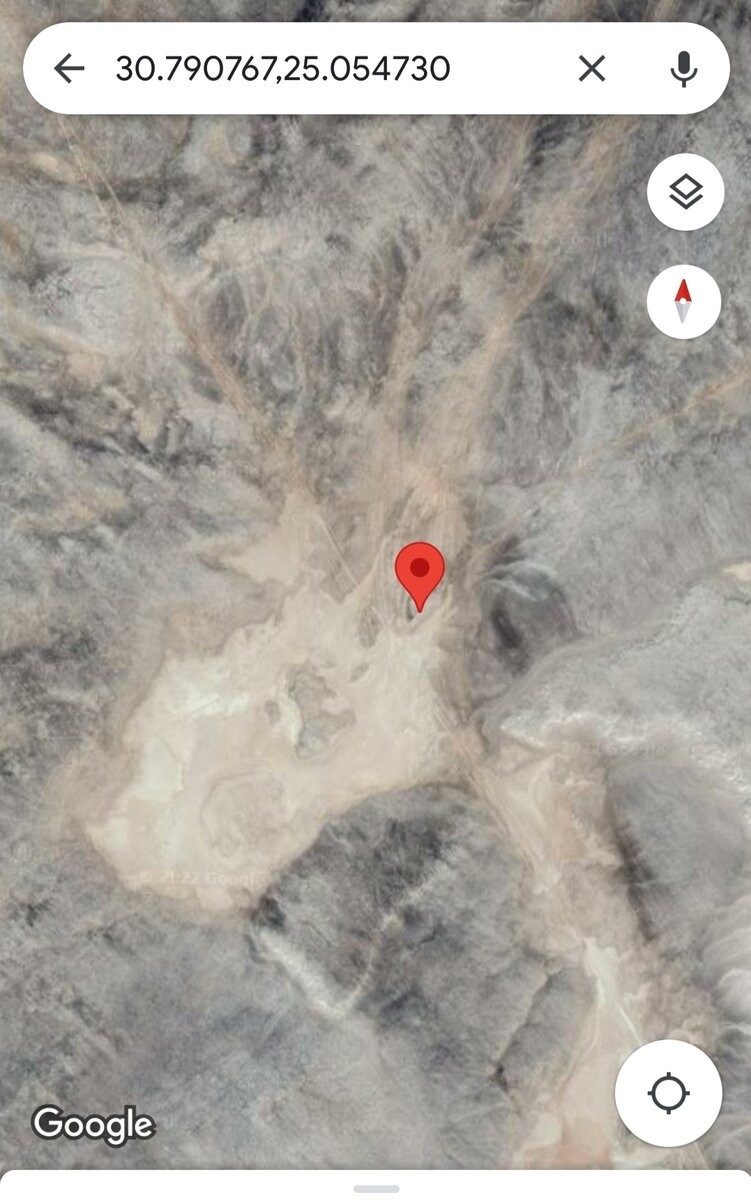Open the map layers selector
The width and height of the screenshot is (751, 1200).
(685, 192)
